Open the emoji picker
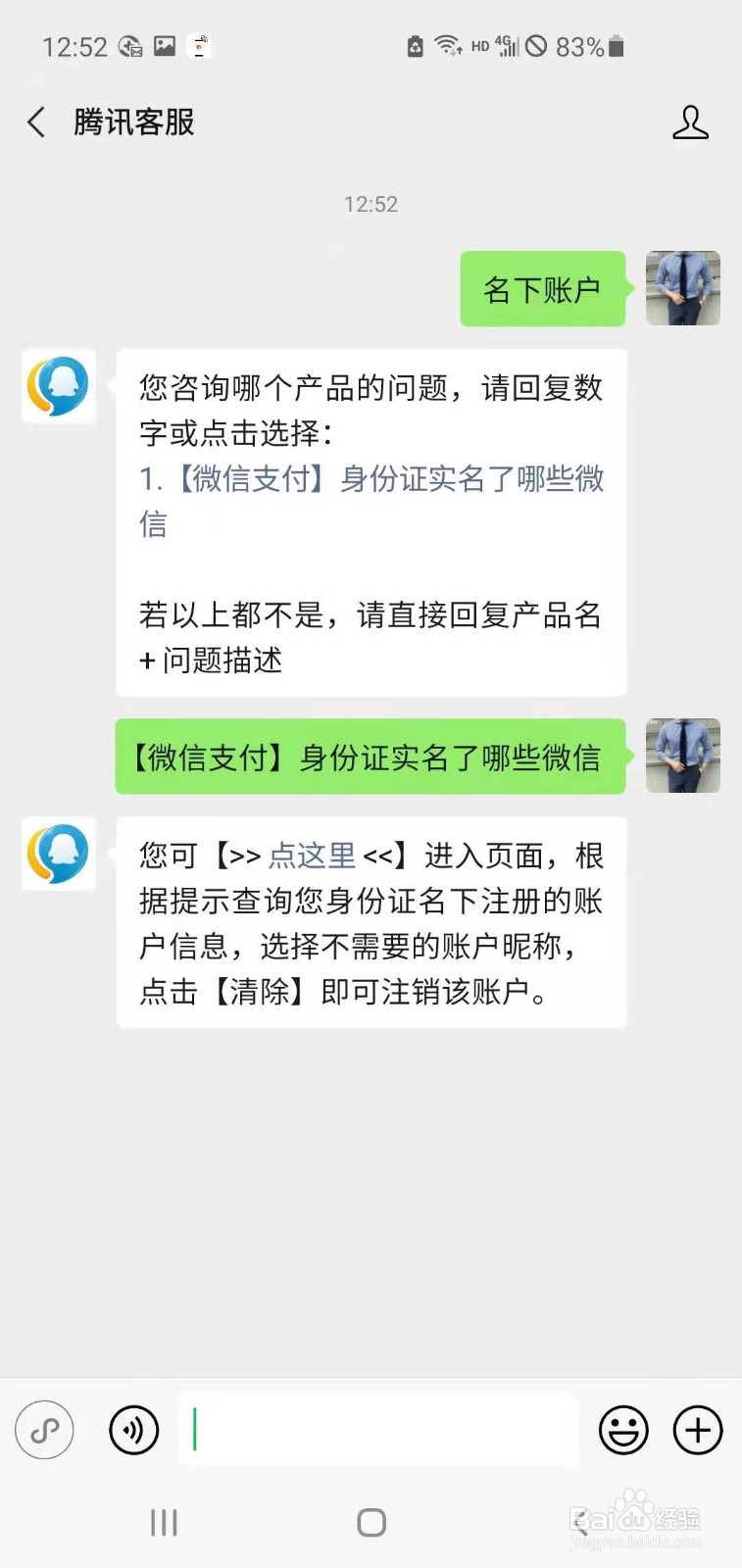Image resolution: width=742 pixels, height=1568 pixels. pyautogui.click(x=623, y=1430)
